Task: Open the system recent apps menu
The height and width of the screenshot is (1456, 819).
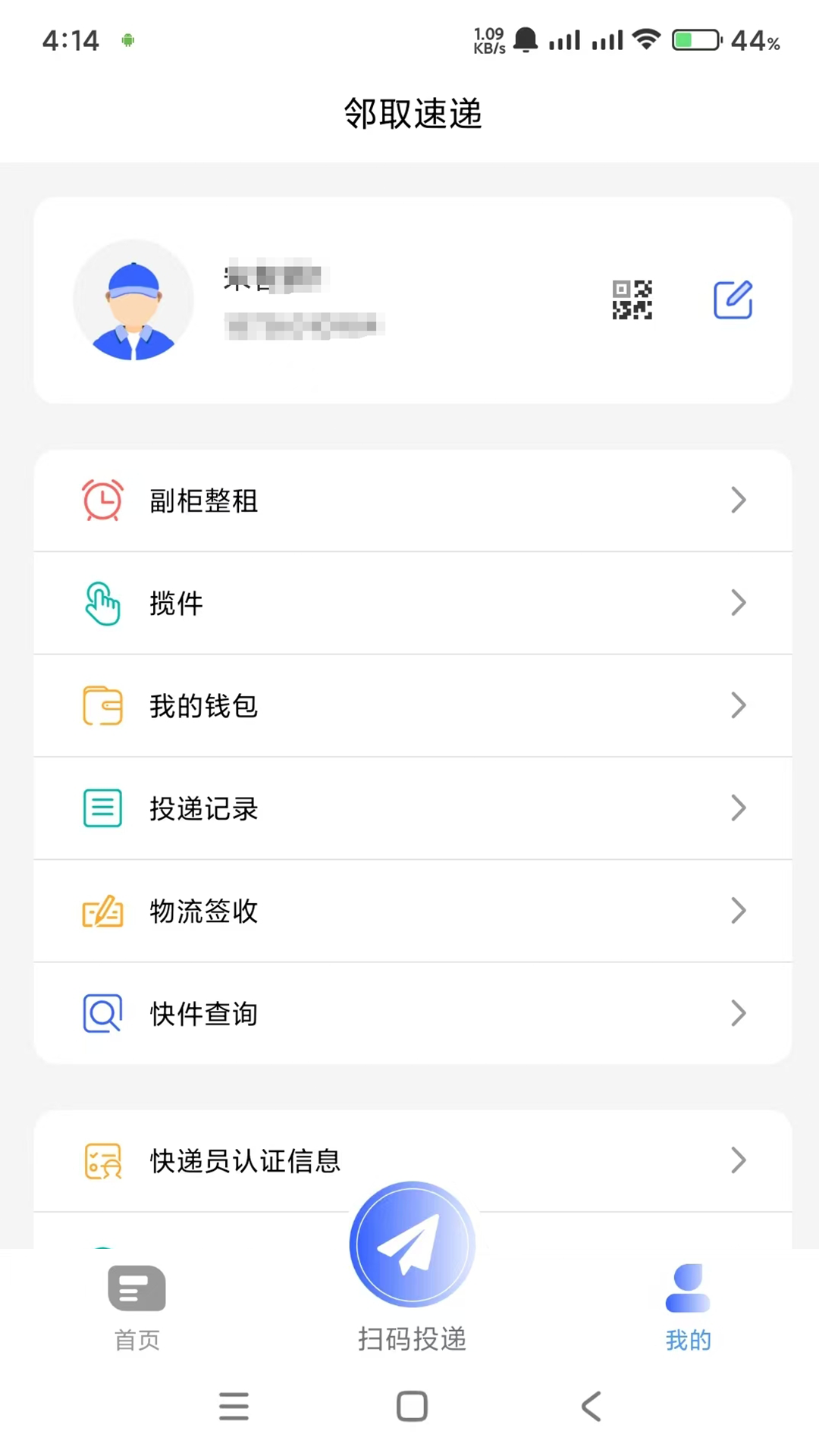Action: click(x=234, y=1407)
